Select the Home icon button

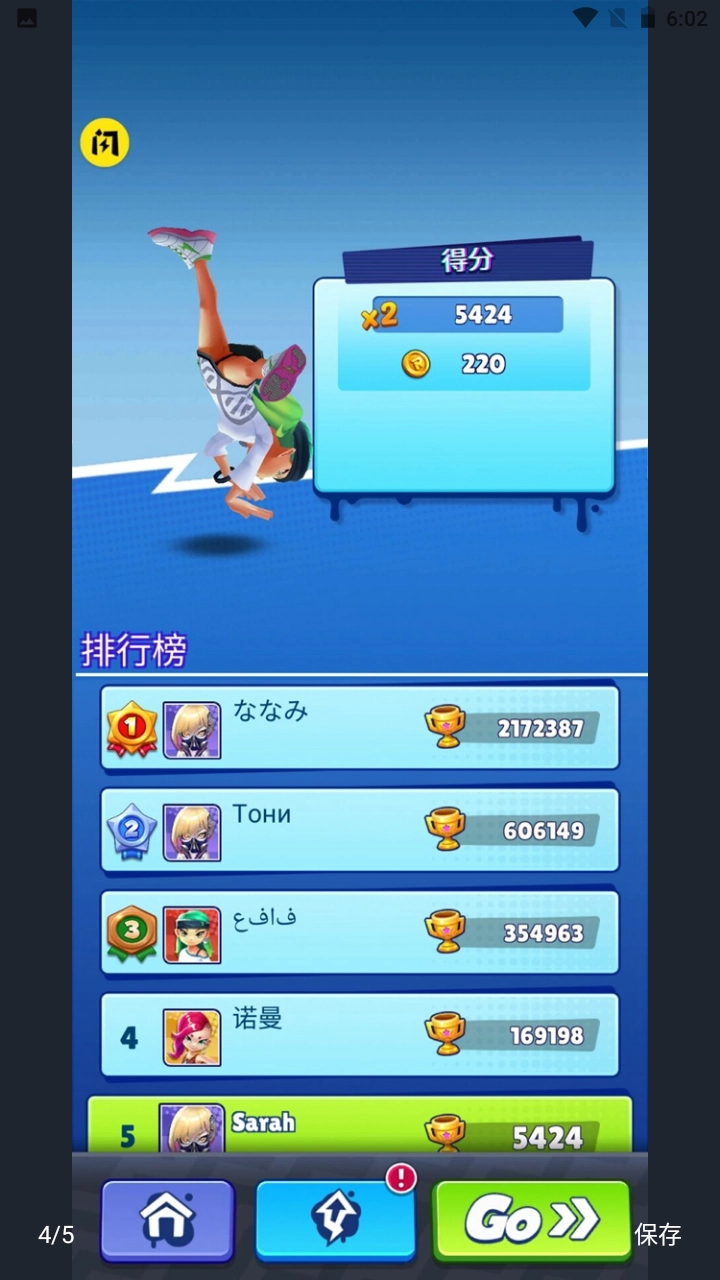(168, 1218)
